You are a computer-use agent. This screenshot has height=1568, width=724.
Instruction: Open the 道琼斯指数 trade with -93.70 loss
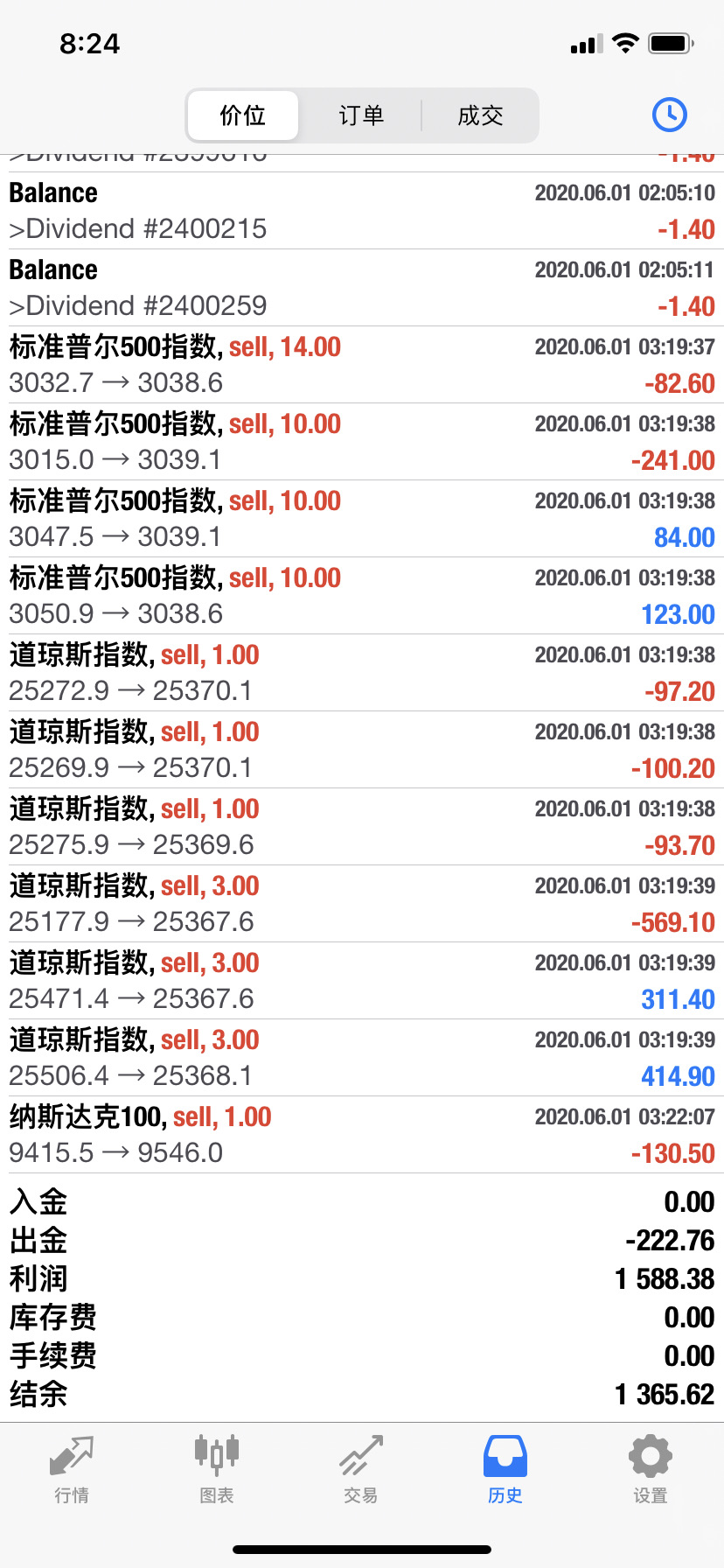[362, 827]
